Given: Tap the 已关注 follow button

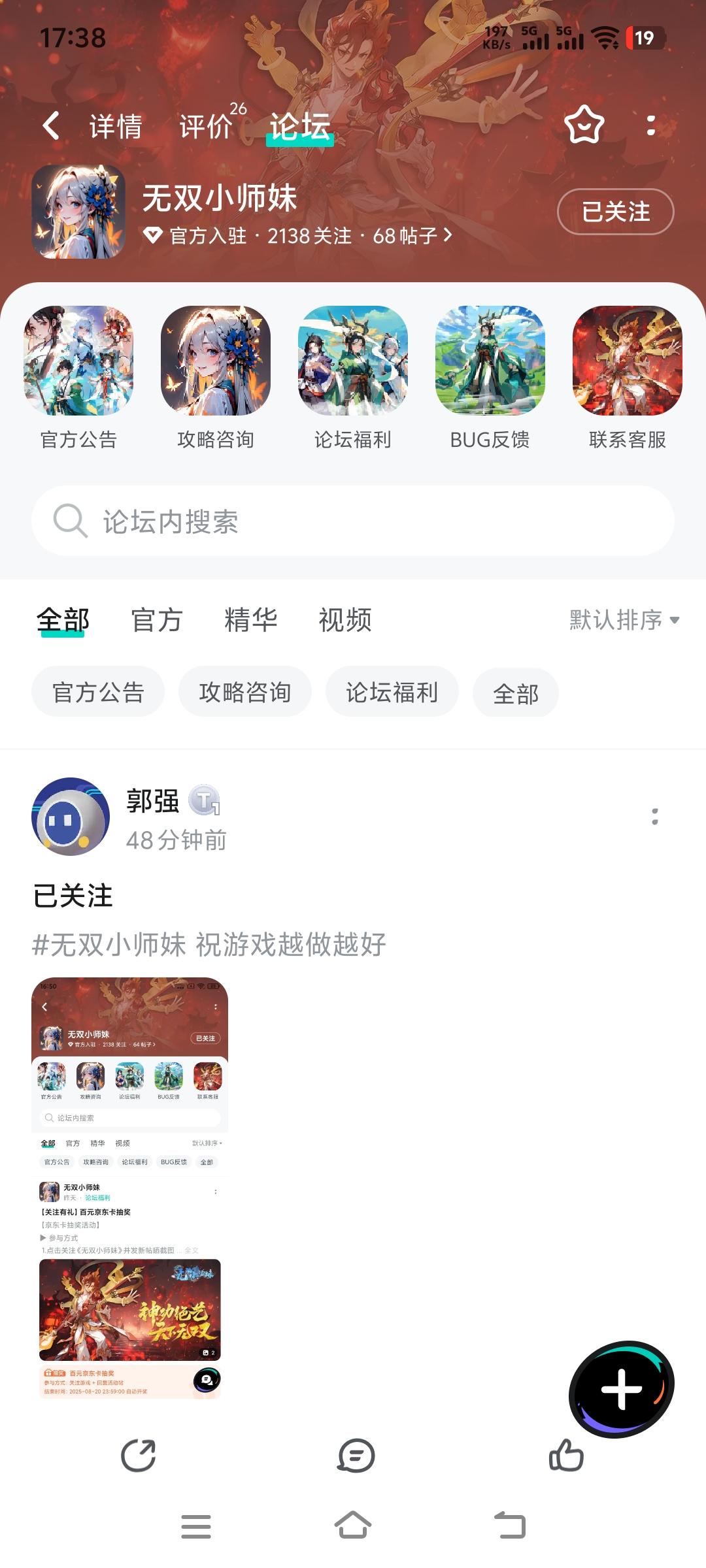Looking at the screenshot, I should 615,211.
